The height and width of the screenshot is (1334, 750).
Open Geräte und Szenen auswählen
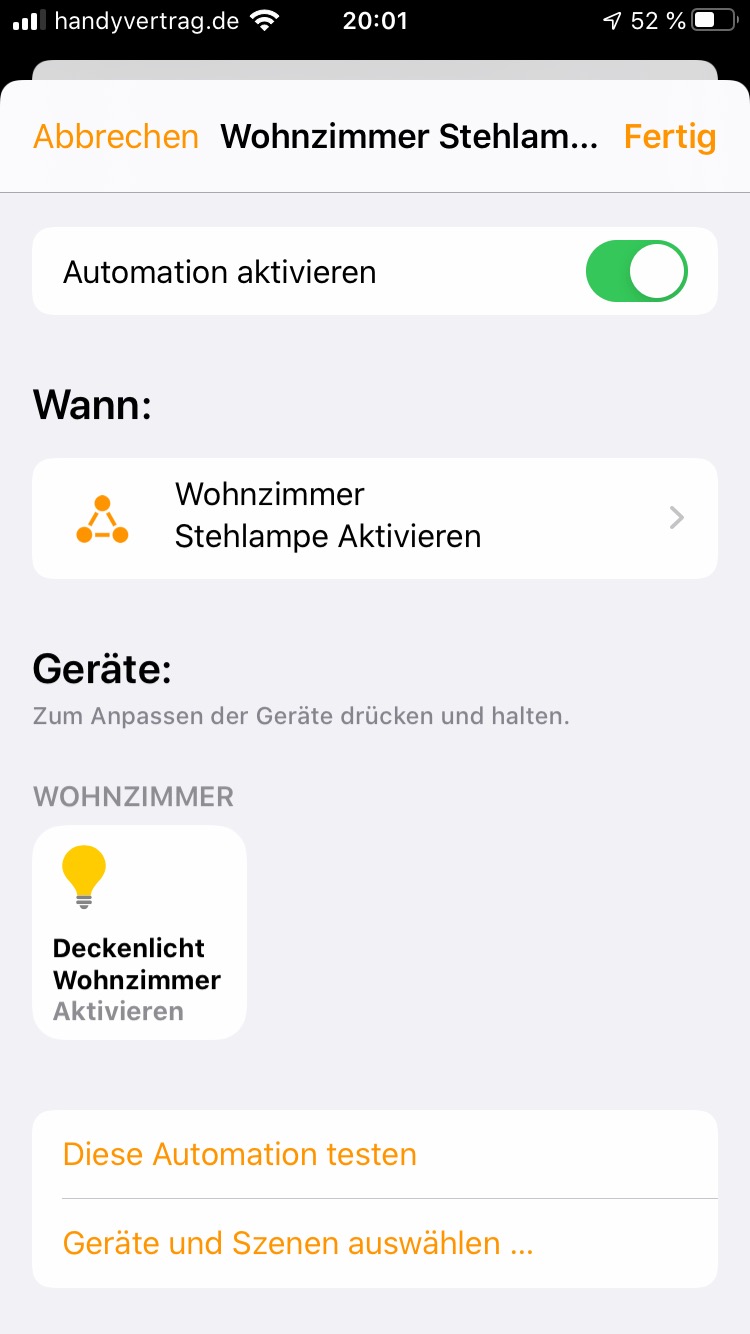(x=298, y=1243)
